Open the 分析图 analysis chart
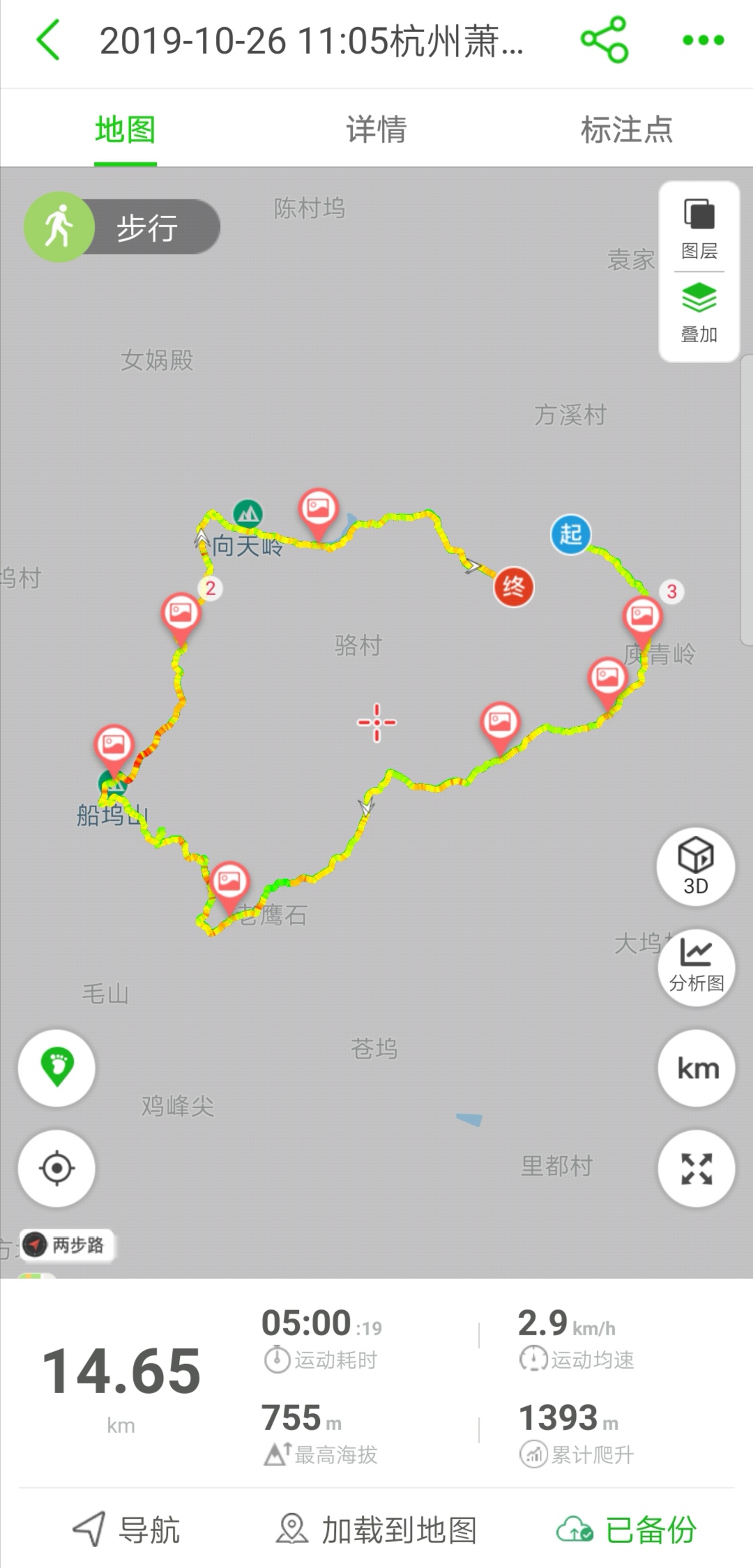Screen dimensions: 753x1568 tap(696, 967)
